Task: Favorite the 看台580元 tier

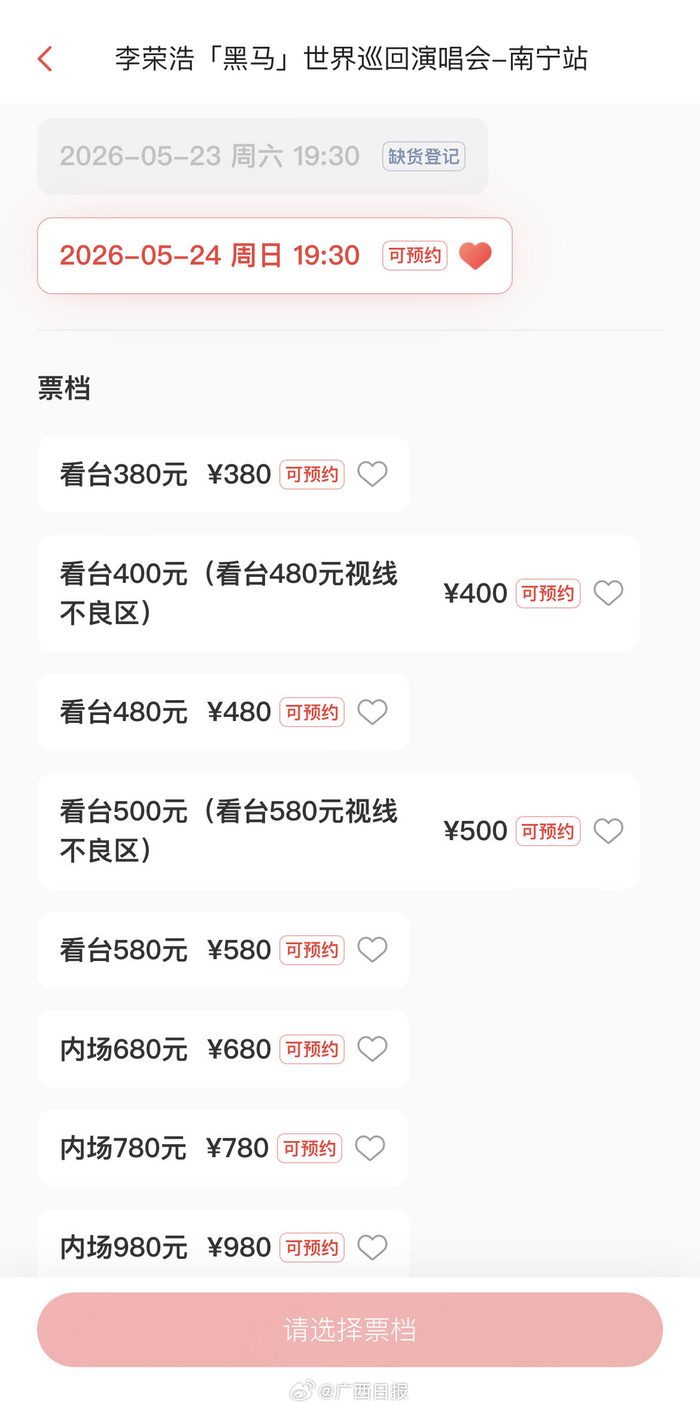Action: coord(372,950)
